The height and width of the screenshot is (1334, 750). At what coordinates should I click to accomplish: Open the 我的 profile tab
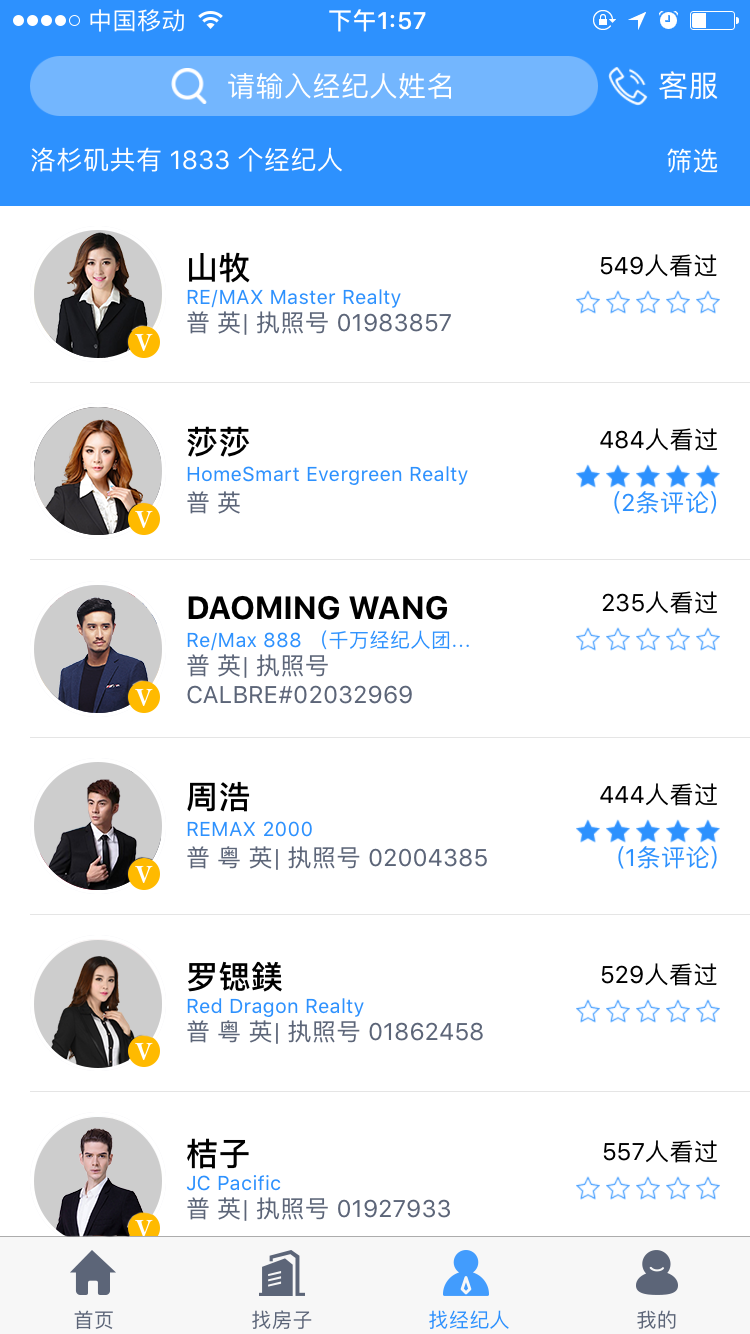click(656, 1288)
